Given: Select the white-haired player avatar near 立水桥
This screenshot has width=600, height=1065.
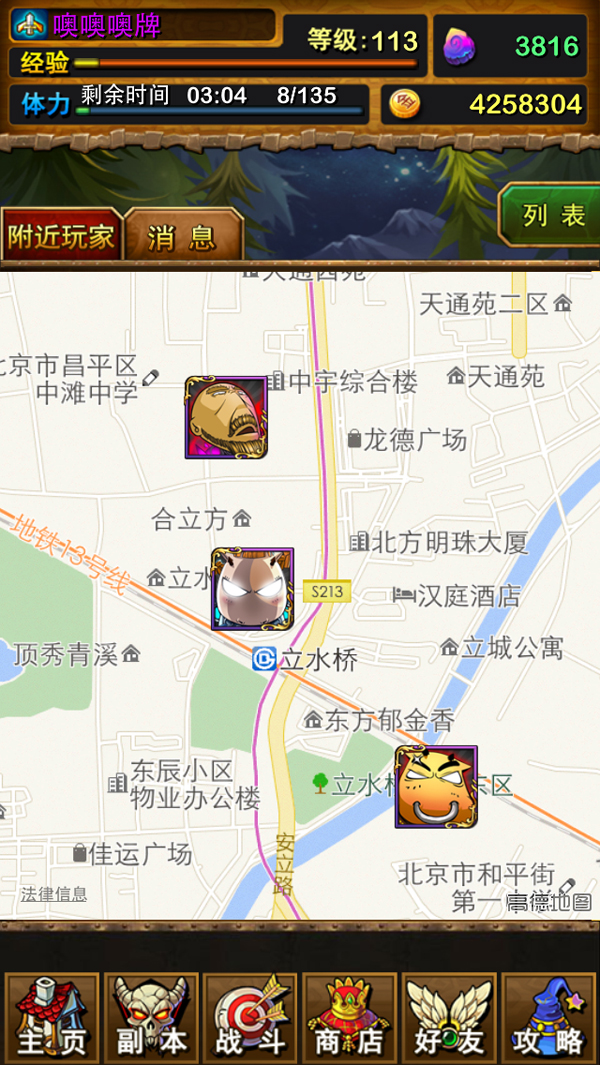Looking at the screenshot, I should pos(252,589).
